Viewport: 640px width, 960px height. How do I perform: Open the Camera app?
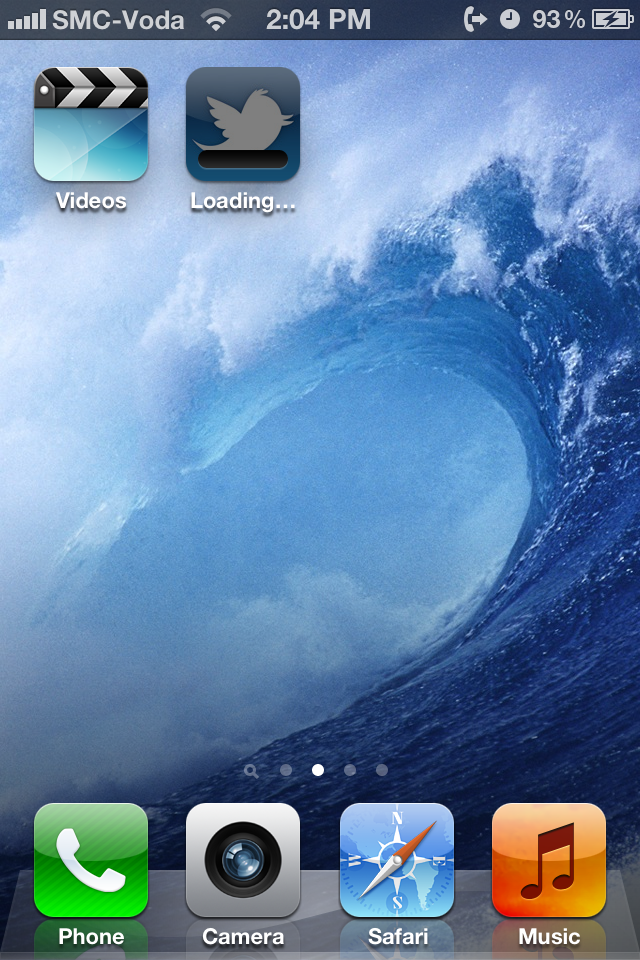(x=243, y=861)
